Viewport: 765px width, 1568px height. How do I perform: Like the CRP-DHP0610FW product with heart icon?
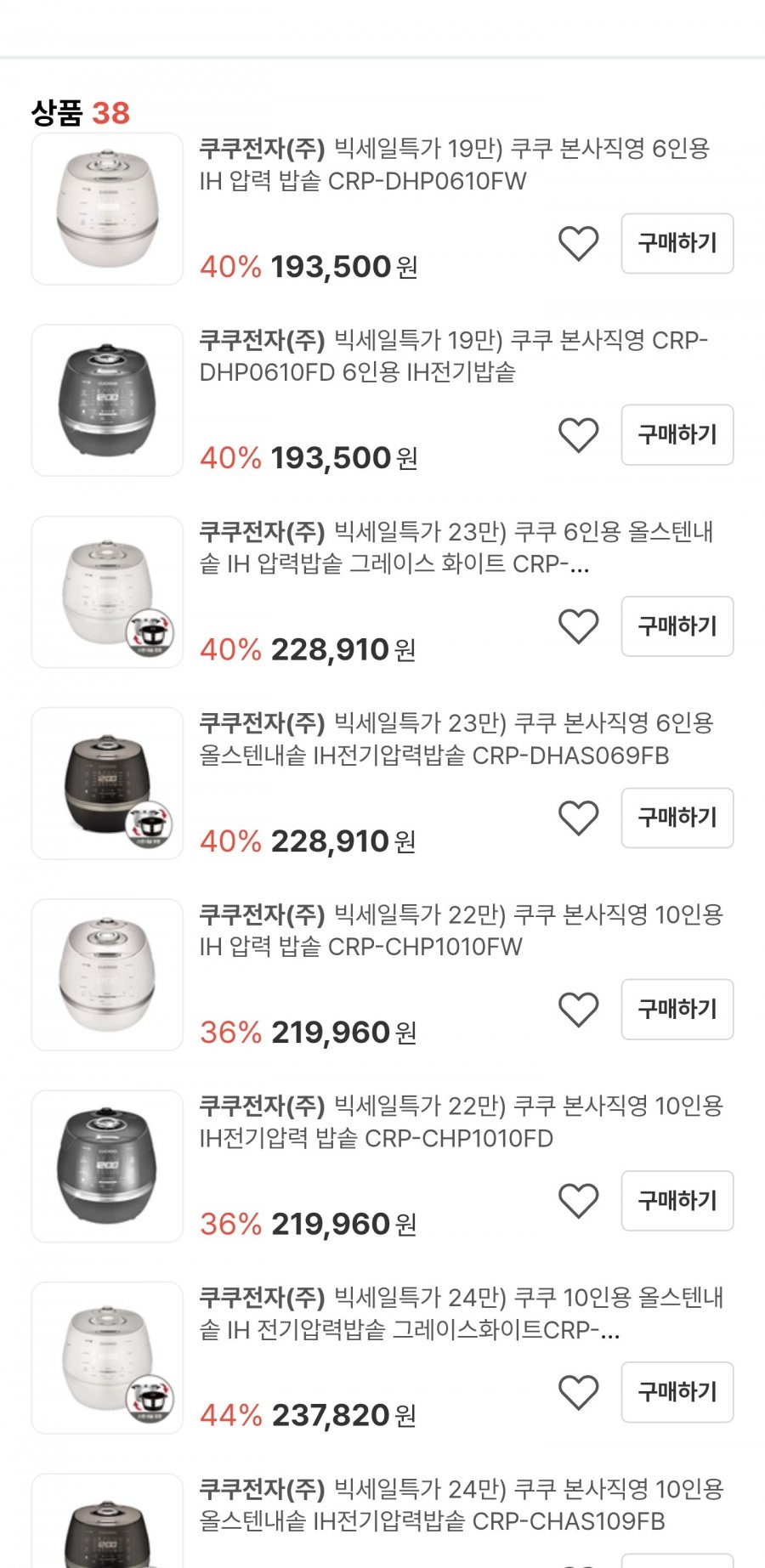(578, 244)
